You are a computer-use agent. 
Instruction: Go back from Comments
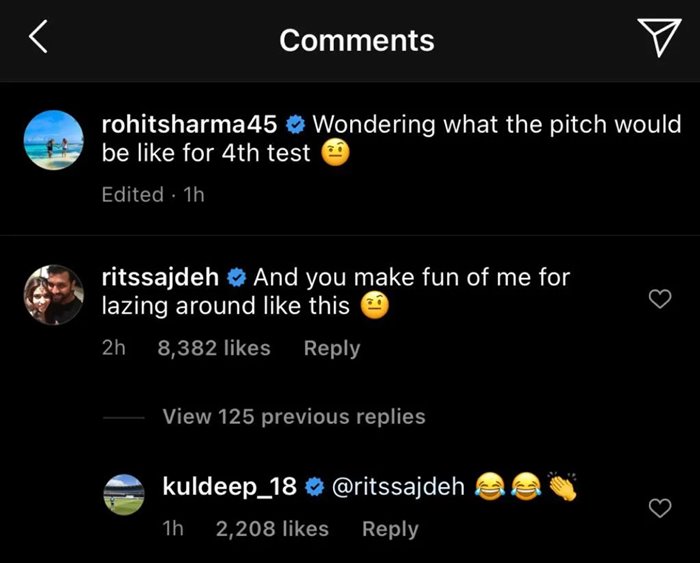click(x=38, y=39)
